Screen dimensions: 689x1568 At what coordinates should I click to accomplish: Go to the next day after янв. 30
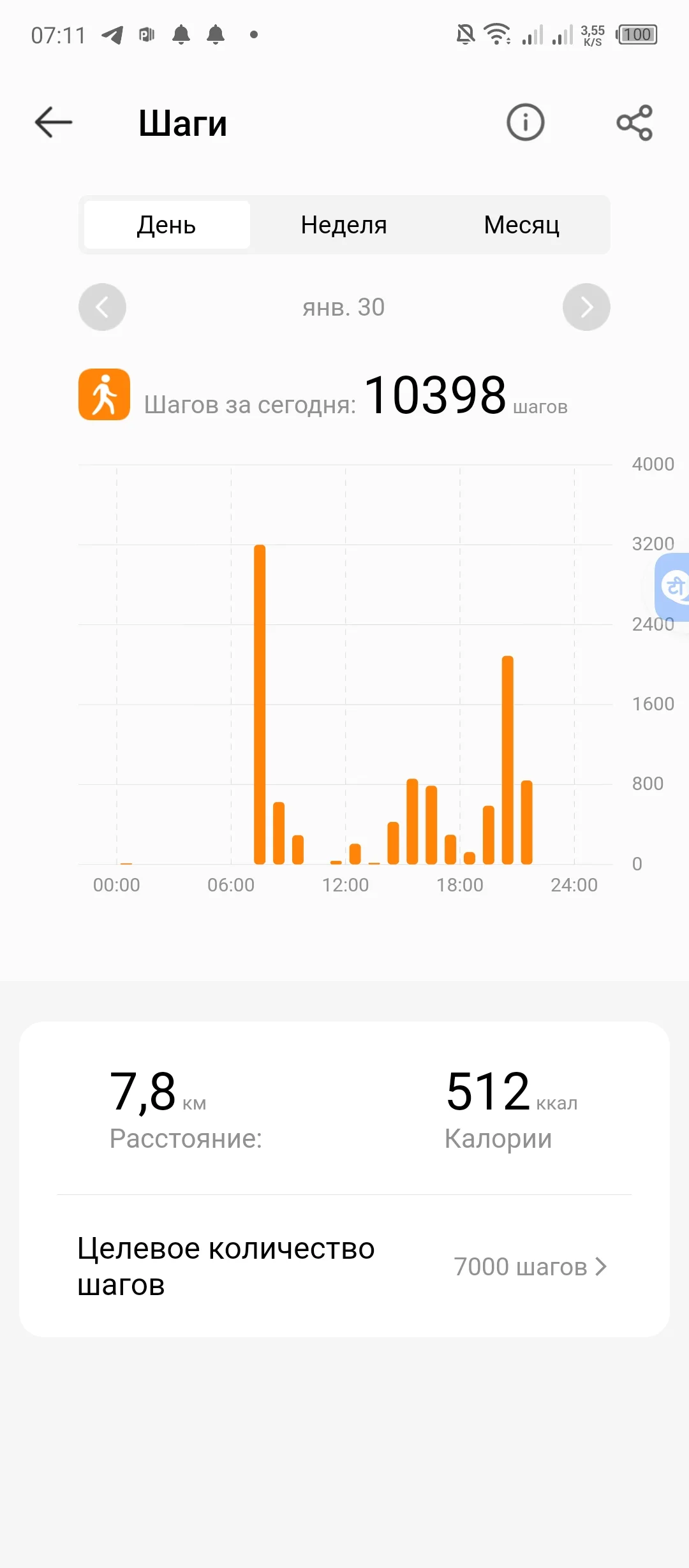tap(586, 307)
